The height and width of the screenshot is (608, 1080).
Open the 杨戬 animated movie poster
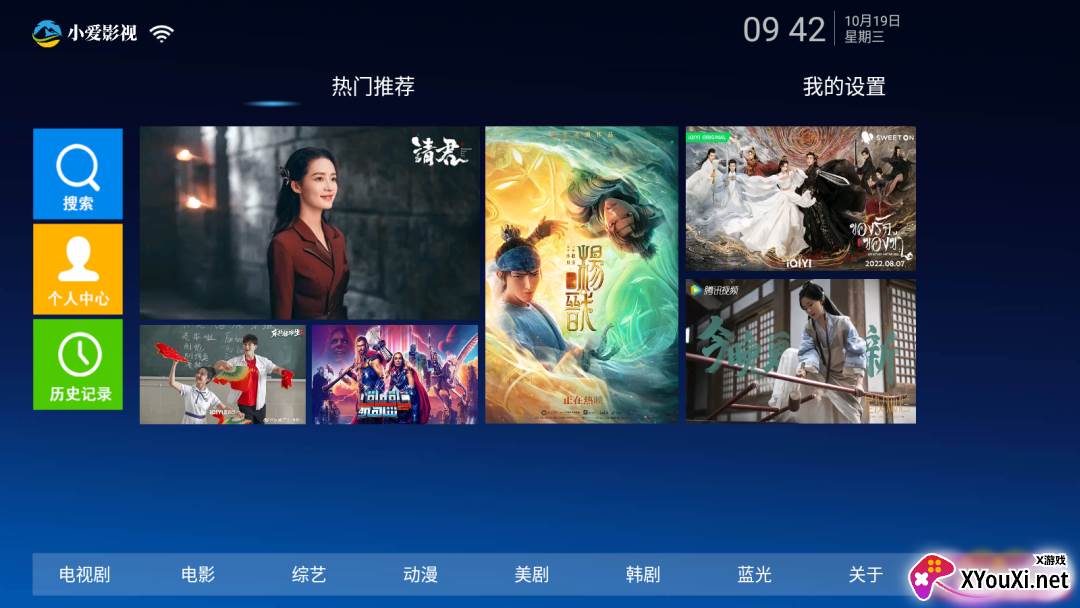pyautogui.click(x=581, y=274)
